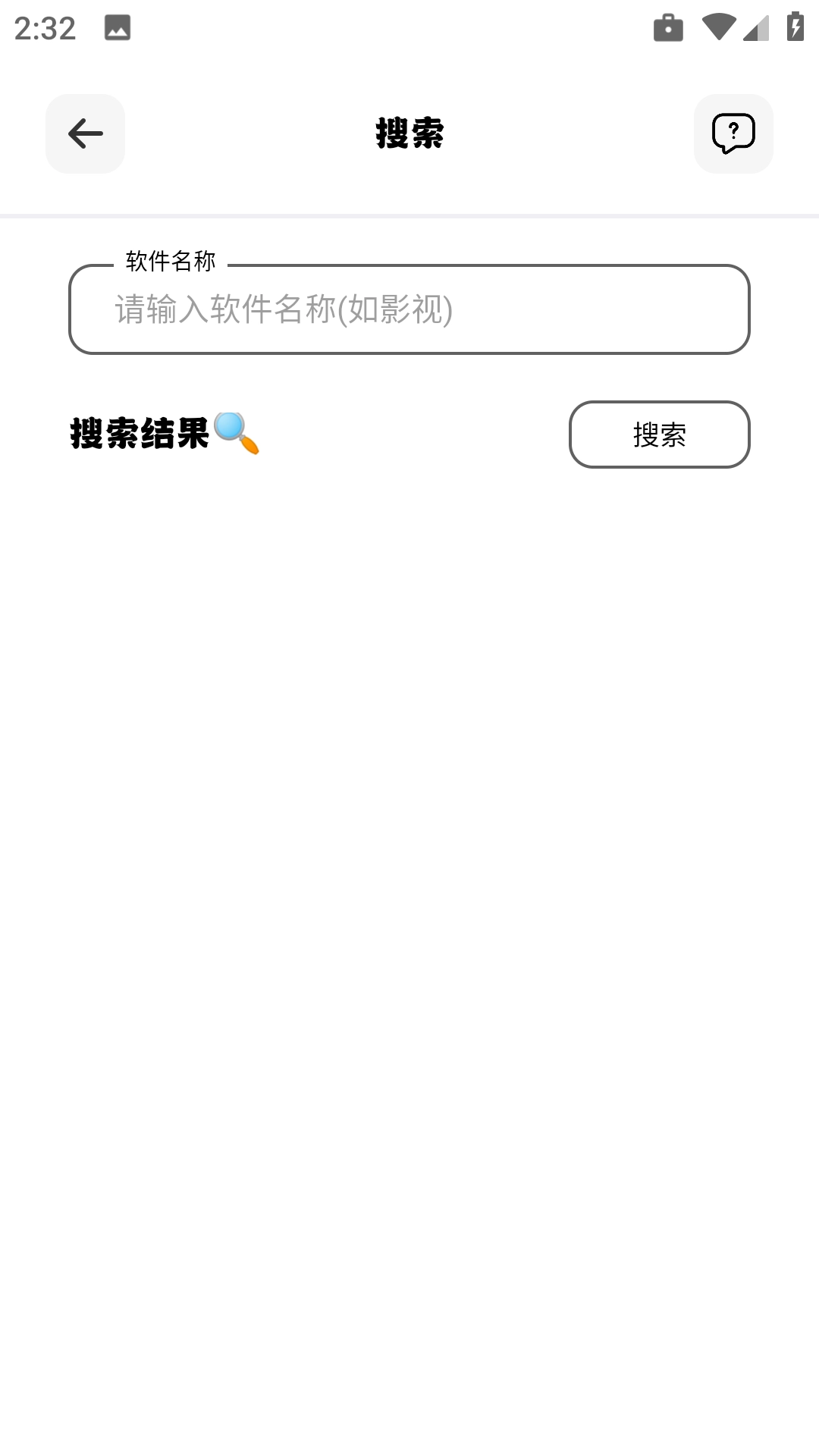Image resolution: width=819 pixels, height=1456 pixels.
Task: Go back using the arrow button
Action: click(85, 133)
